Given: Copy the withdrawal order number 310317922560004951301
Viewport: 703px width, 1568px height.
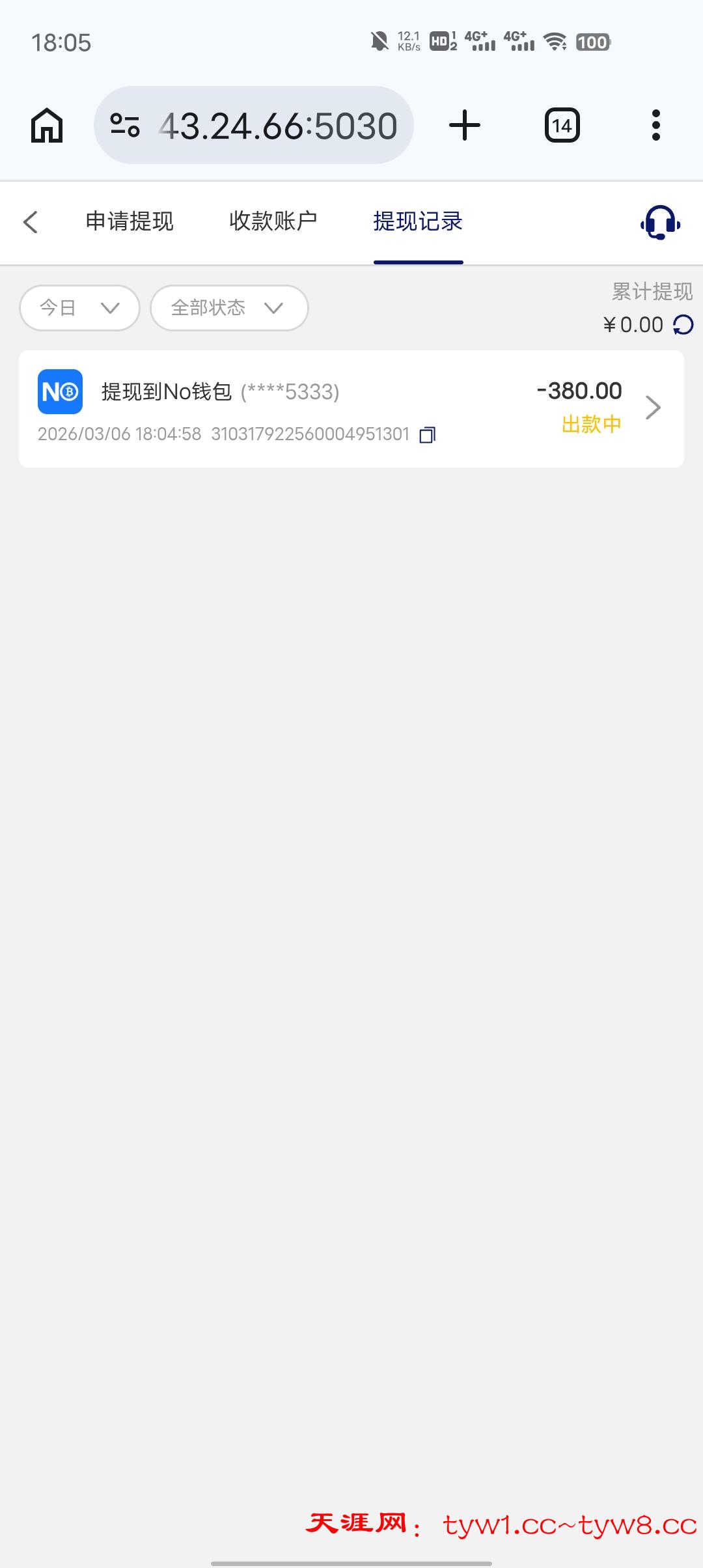Looking at the screenshot, I should (428, 434).
